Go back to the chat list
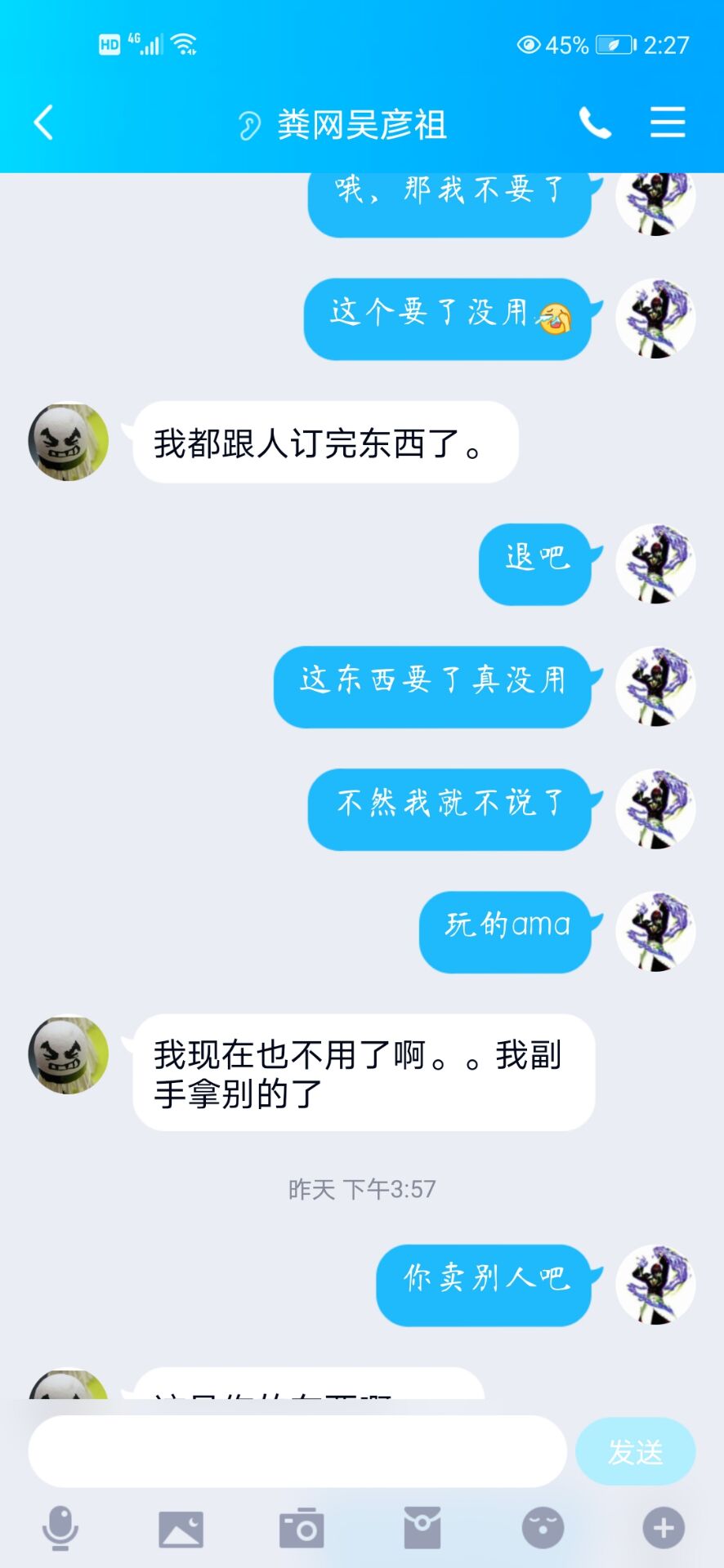The image size is (724, 1568). click(x=43, y=123)
